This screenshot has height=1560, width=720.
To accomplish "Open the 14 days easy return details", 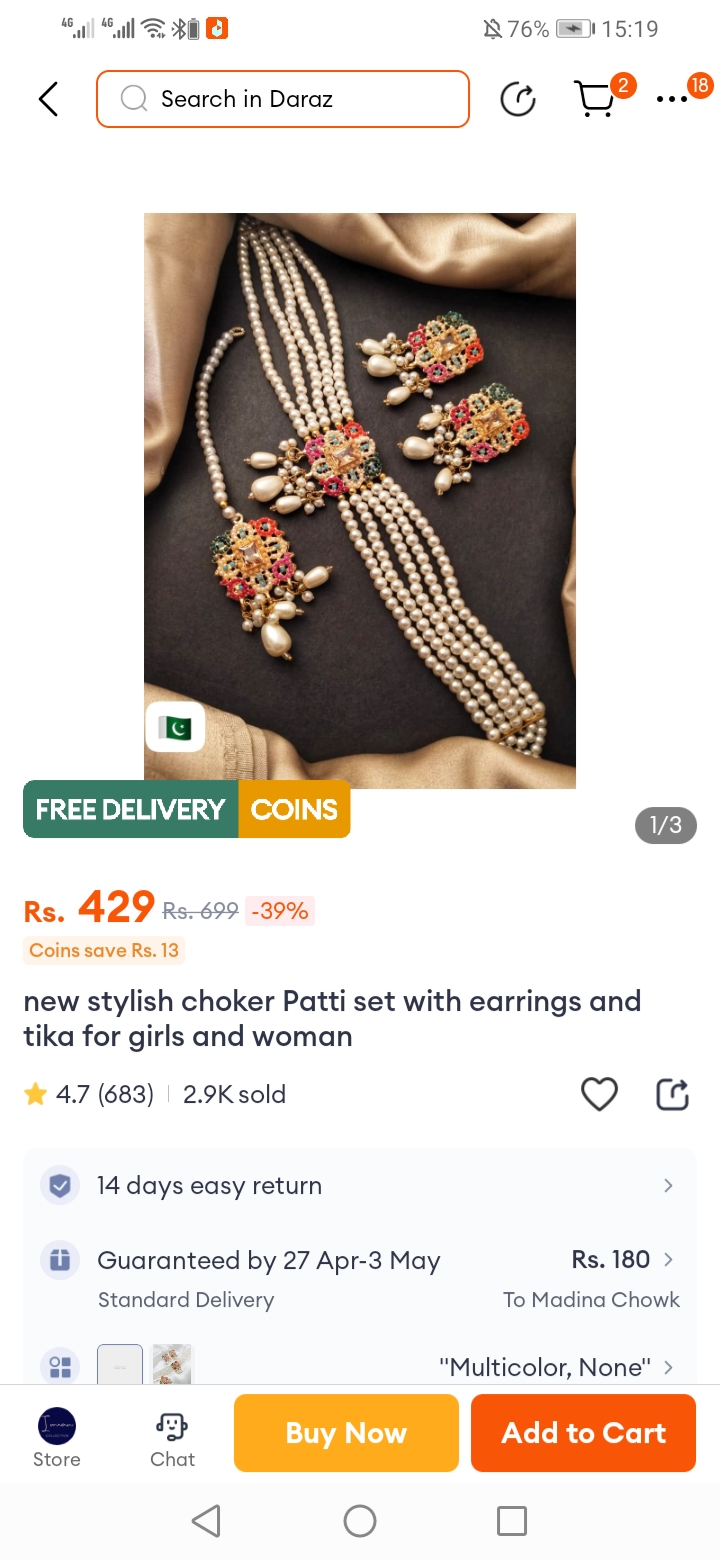I will point(360,1186).
